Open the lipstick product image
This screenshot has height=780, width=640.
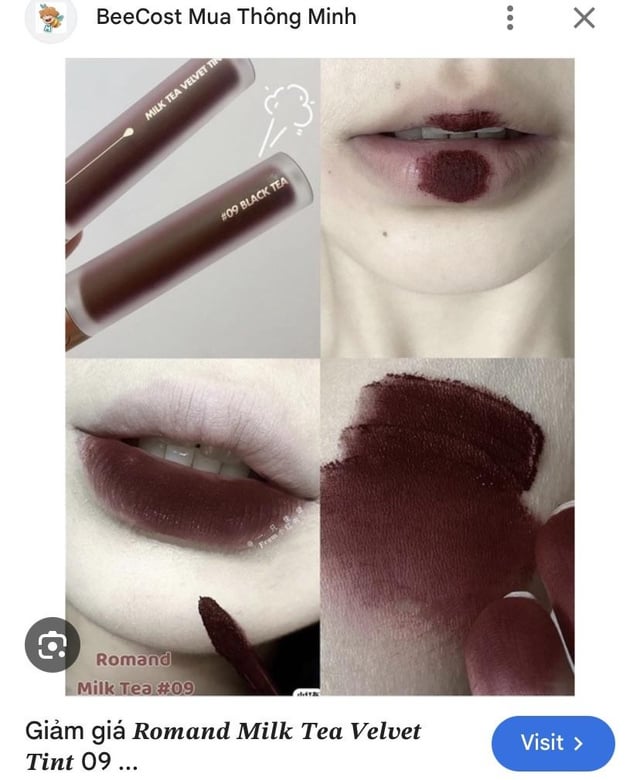click(320, 377)
